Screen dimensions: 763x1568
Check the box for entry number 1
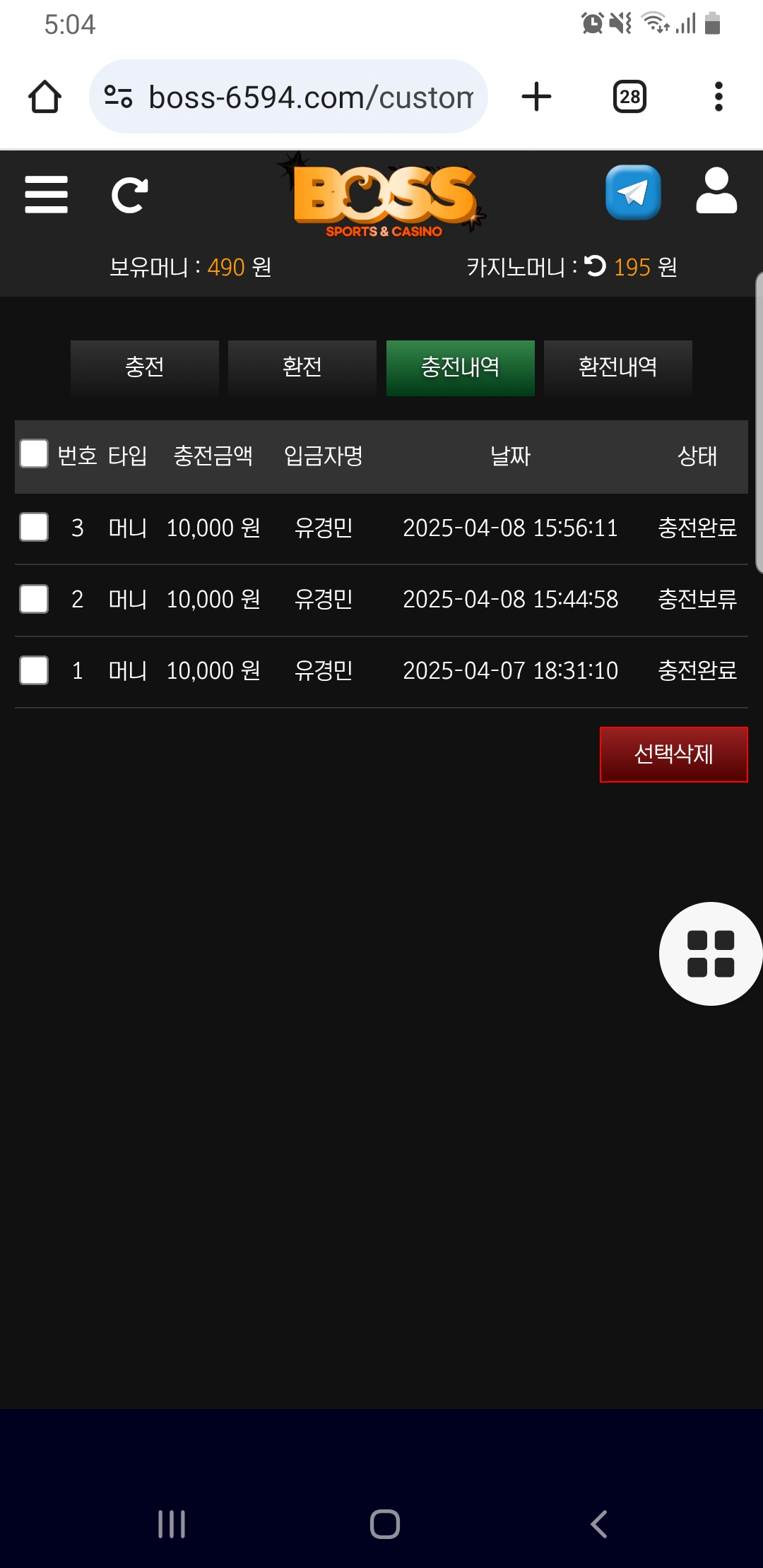tap(34, 670)
